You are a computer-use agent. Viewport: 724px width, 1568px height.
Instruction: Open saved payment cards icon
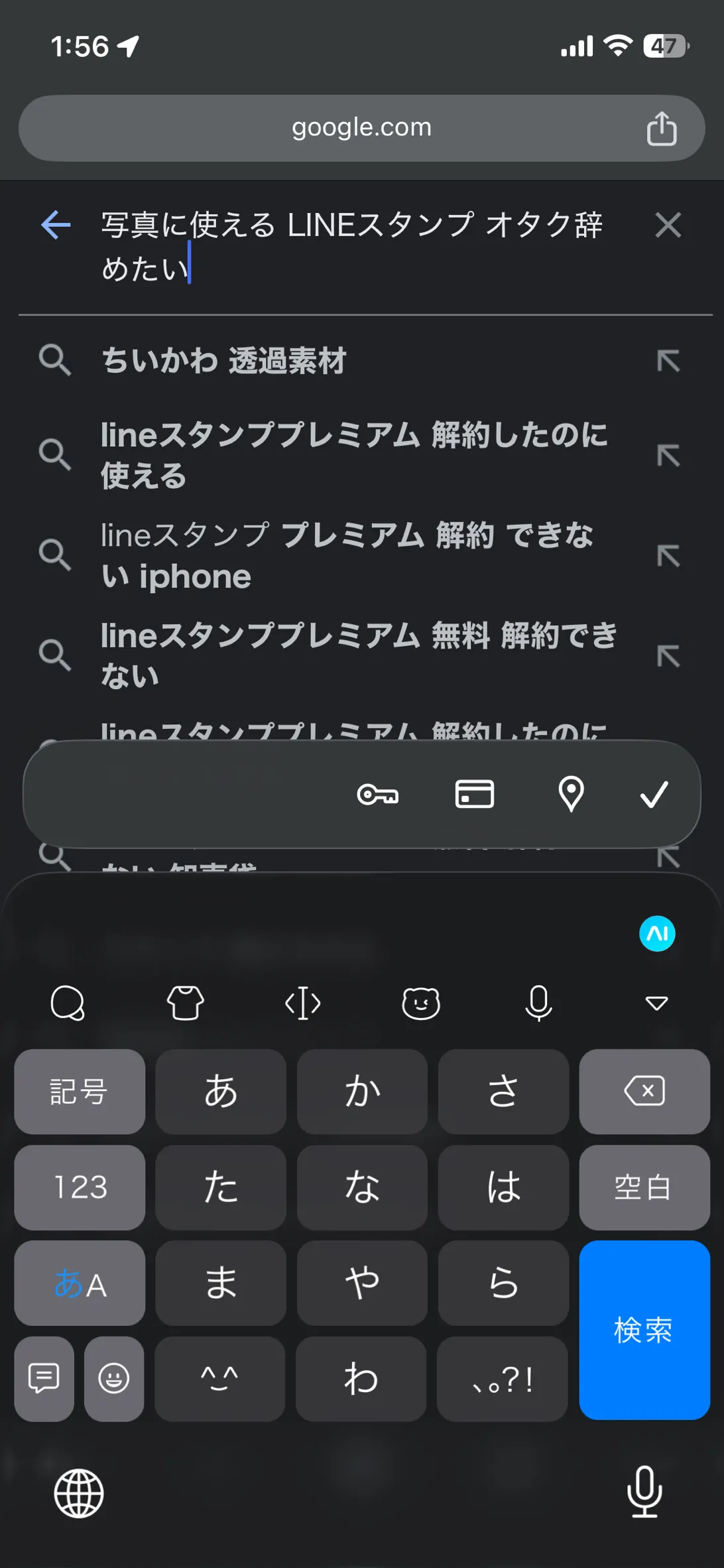tap(475, 794)
